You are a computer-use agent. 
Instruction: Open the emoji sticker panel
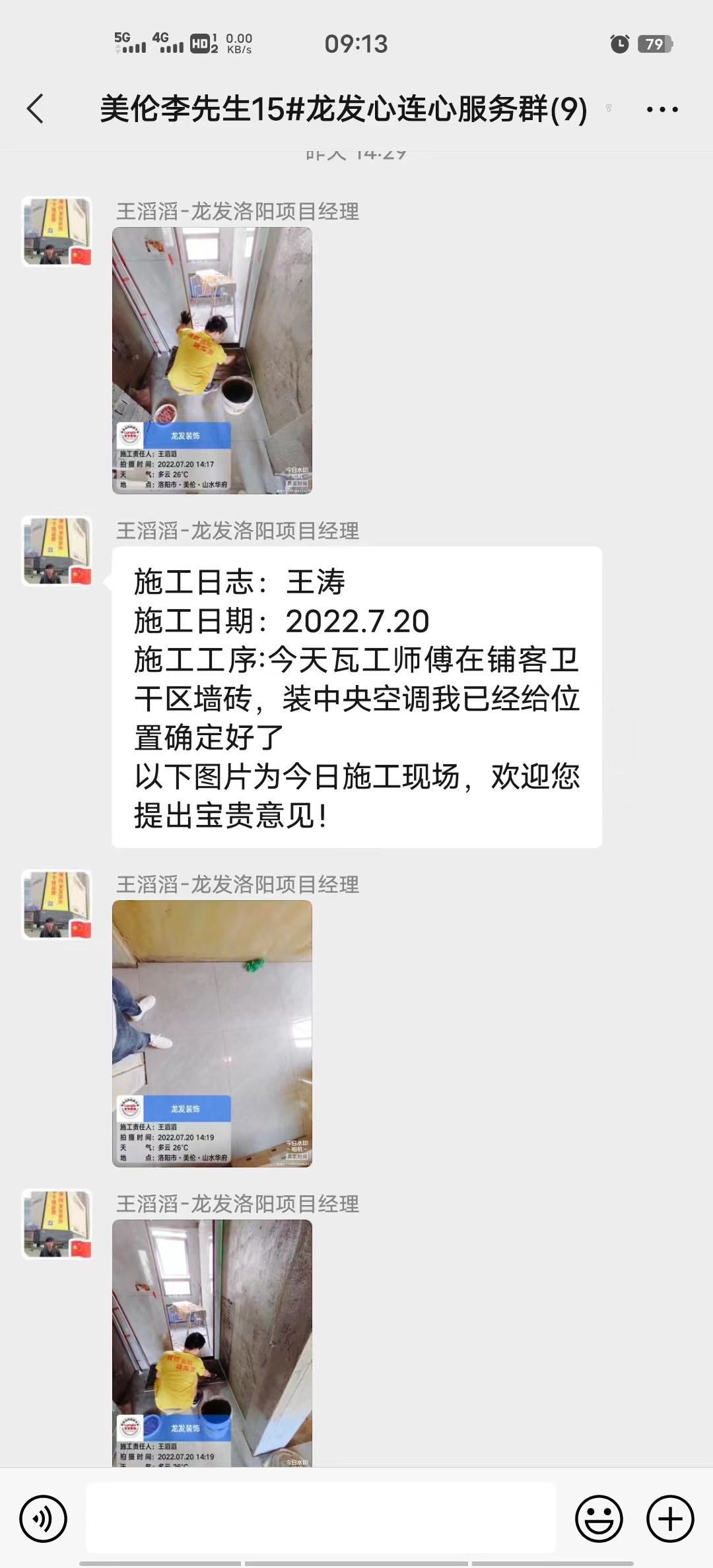pyautogui.click(x=599, y=1519)
